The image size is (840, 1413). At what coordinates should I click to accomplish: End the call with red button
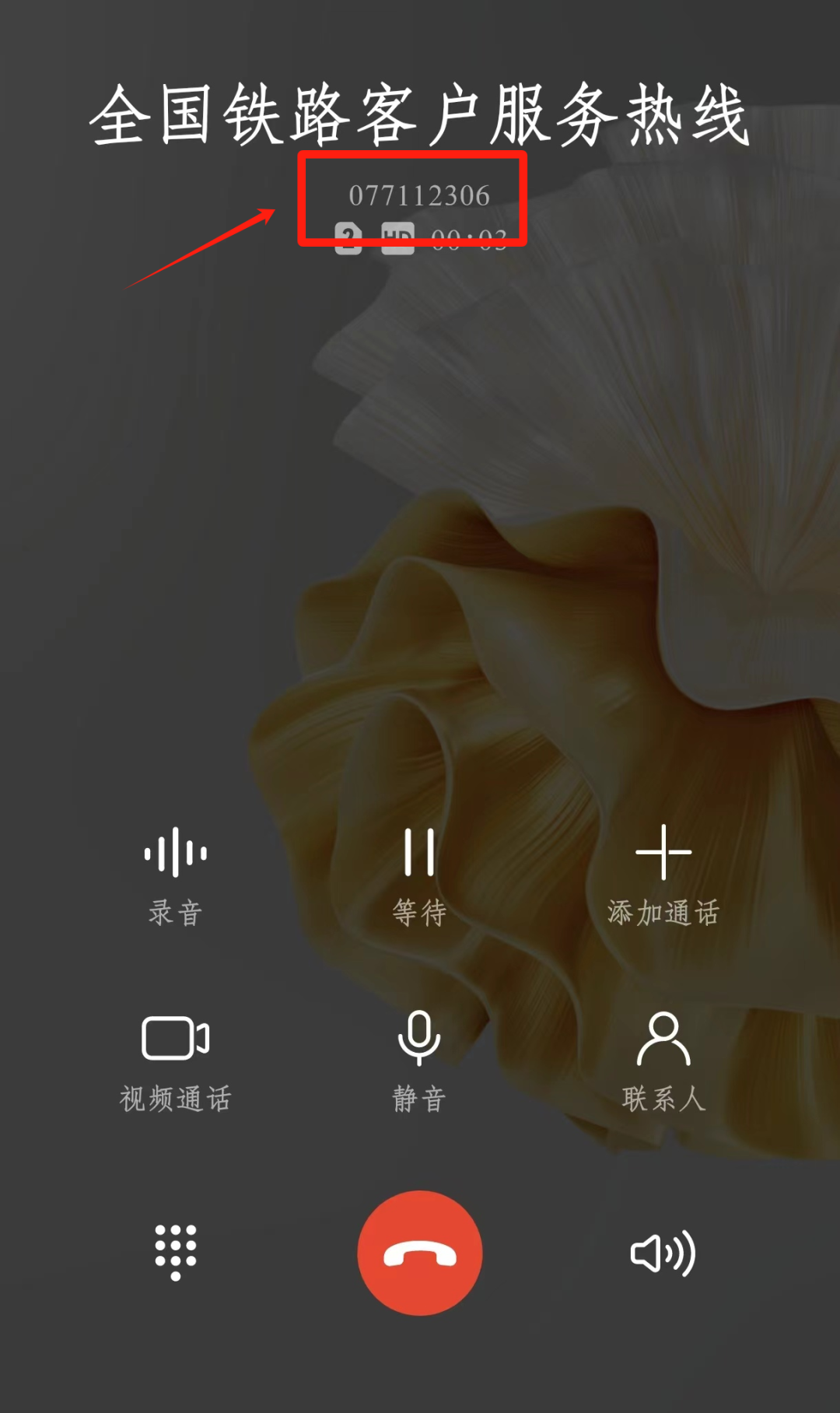coord(420,1253)
